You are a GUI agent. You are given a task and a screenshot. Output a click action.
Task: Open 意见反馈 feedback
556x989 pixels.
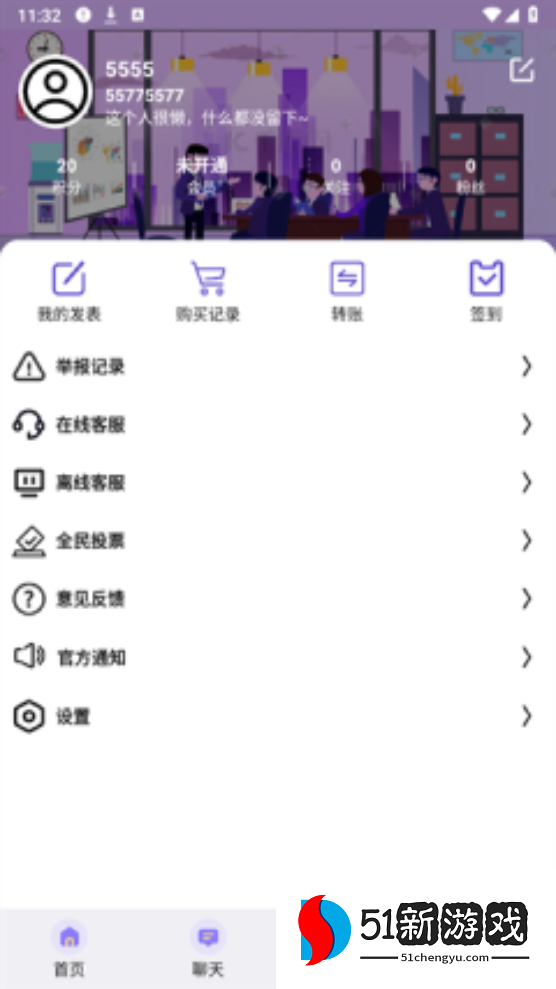278,599
